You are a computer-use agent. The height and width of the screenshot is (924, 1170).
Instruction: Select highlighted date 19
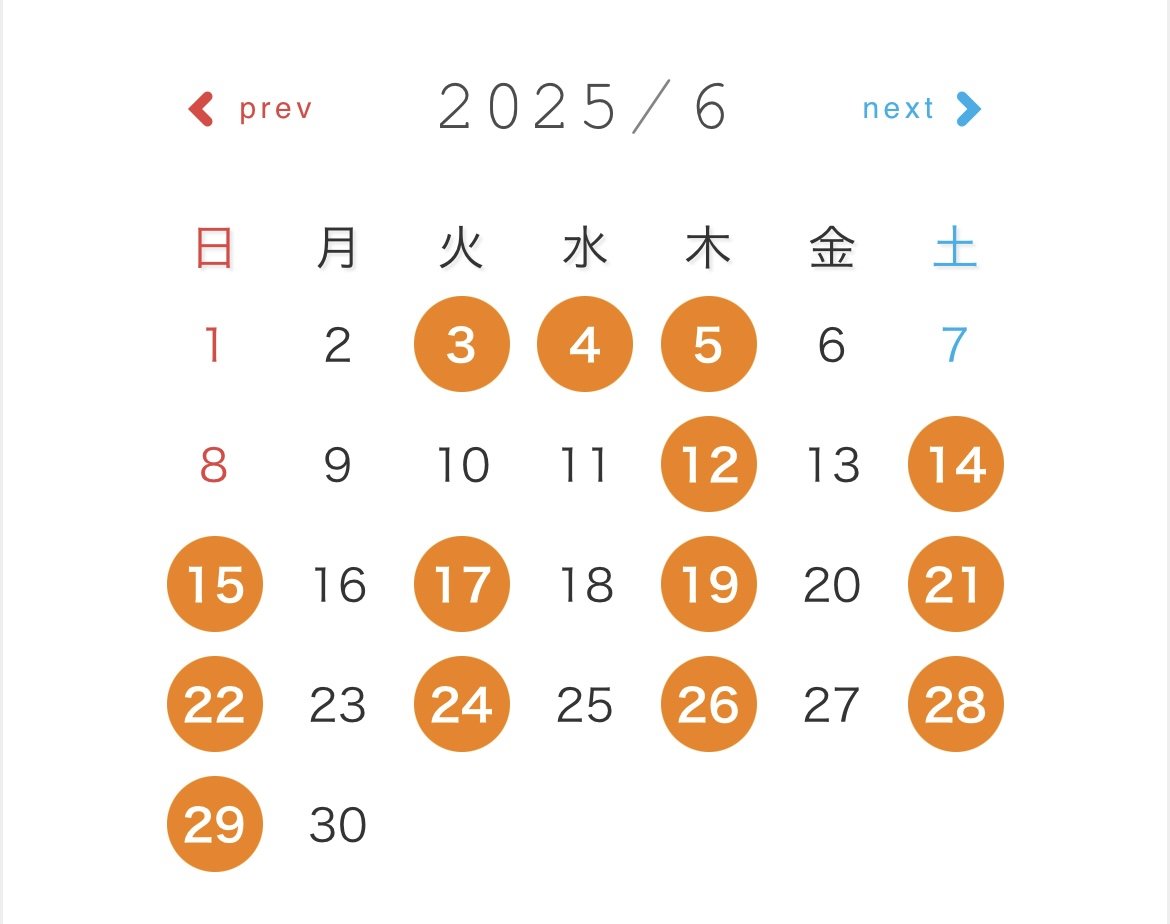pyautogui.click(x=708, y=584)
